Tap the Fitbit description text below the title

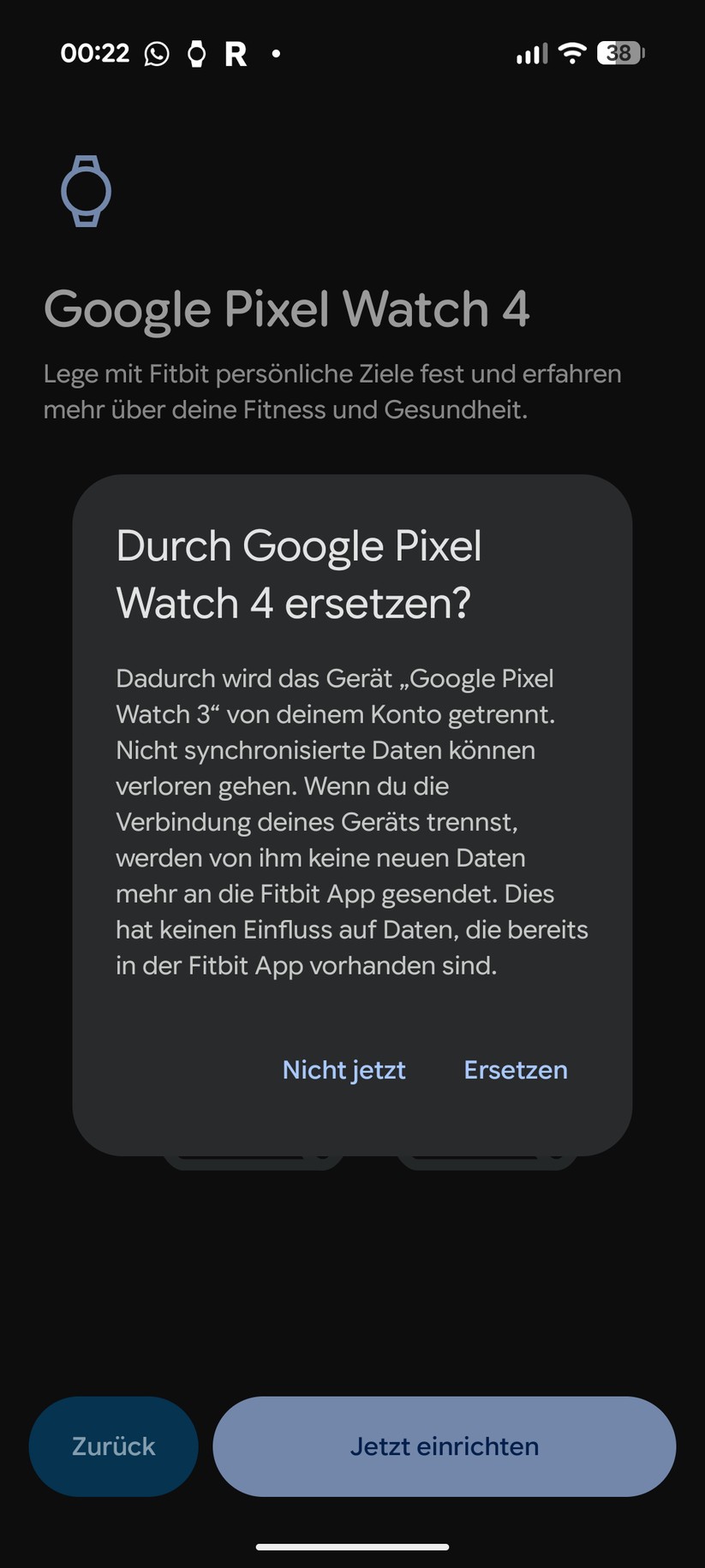click(x=332, y=391)
